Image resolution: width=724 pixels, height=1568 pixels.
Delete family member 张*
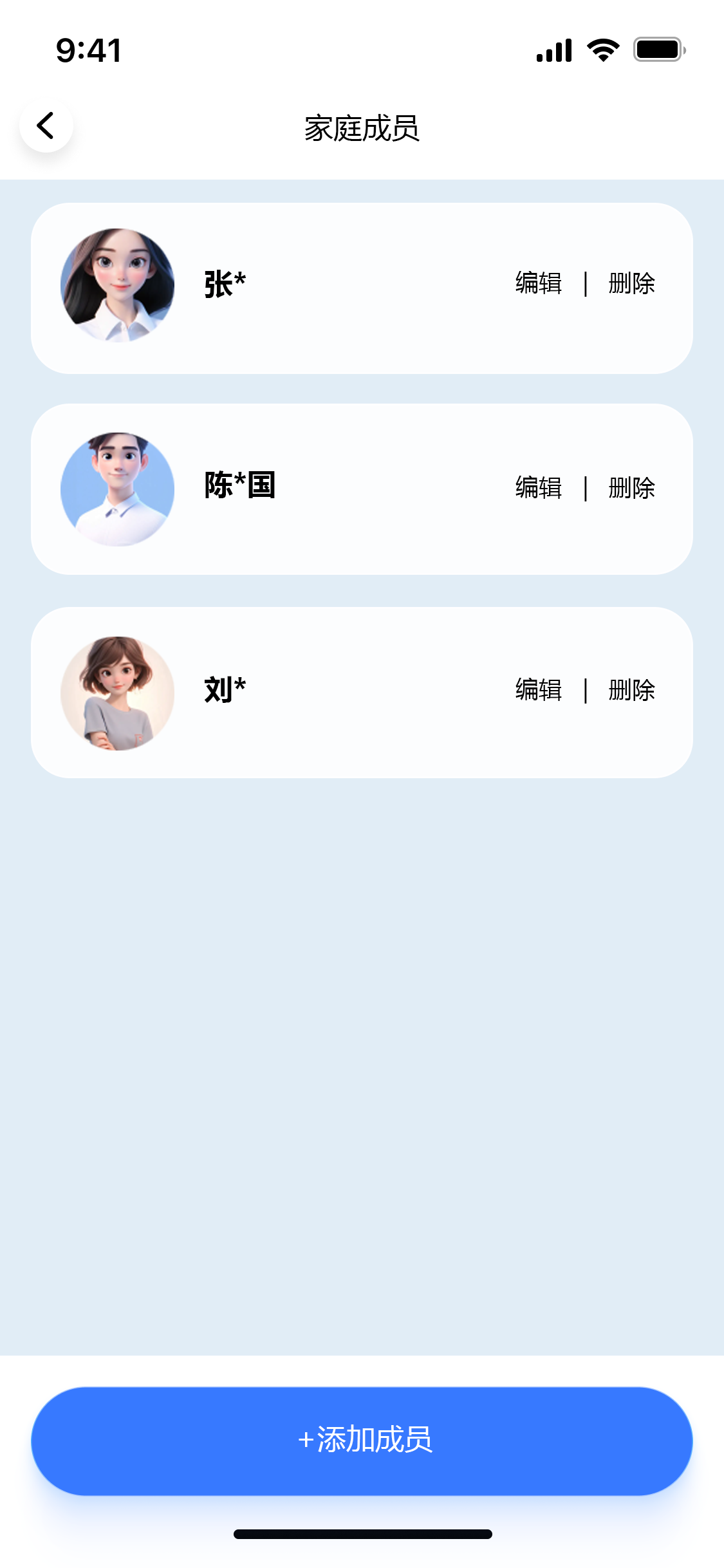[x=631, y=283]
